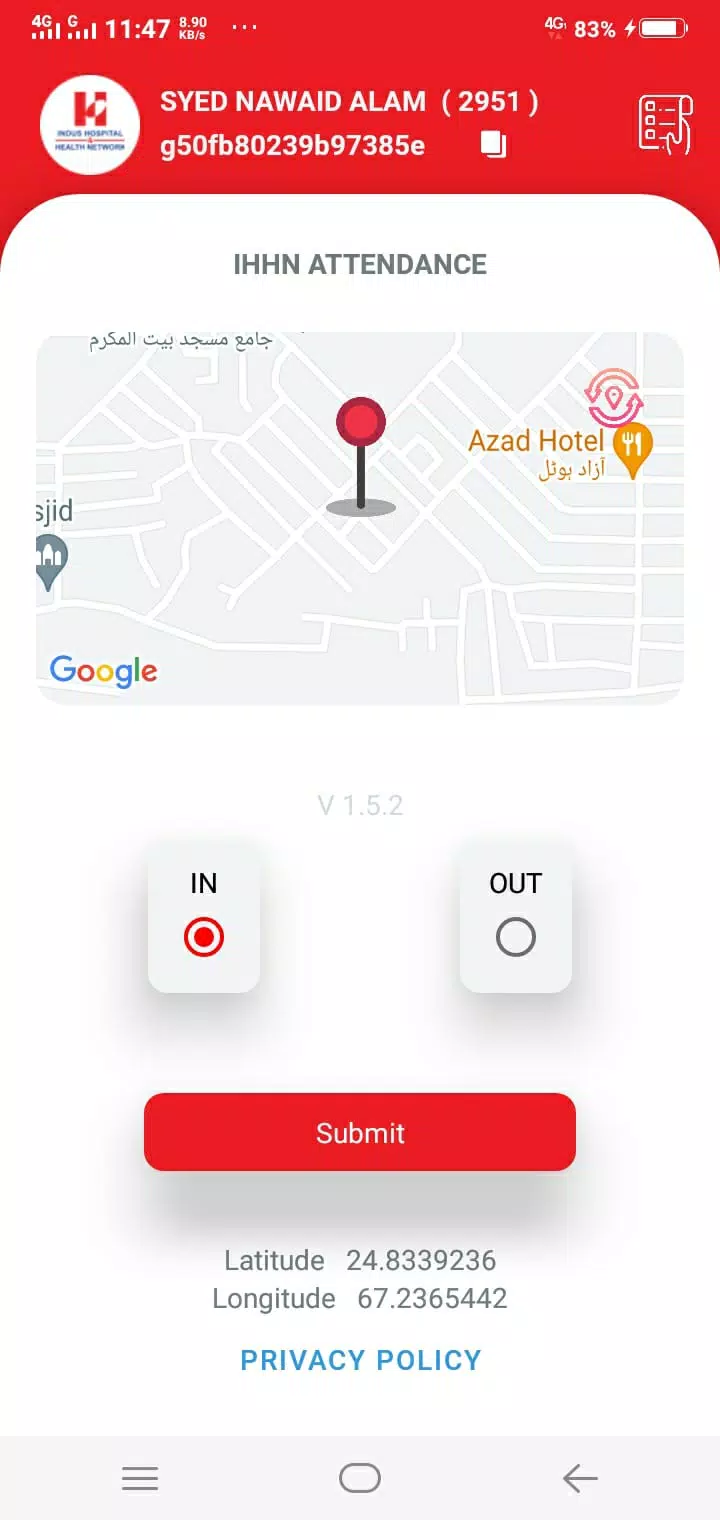Submit the attendance entry

[x=360, y=1132]
